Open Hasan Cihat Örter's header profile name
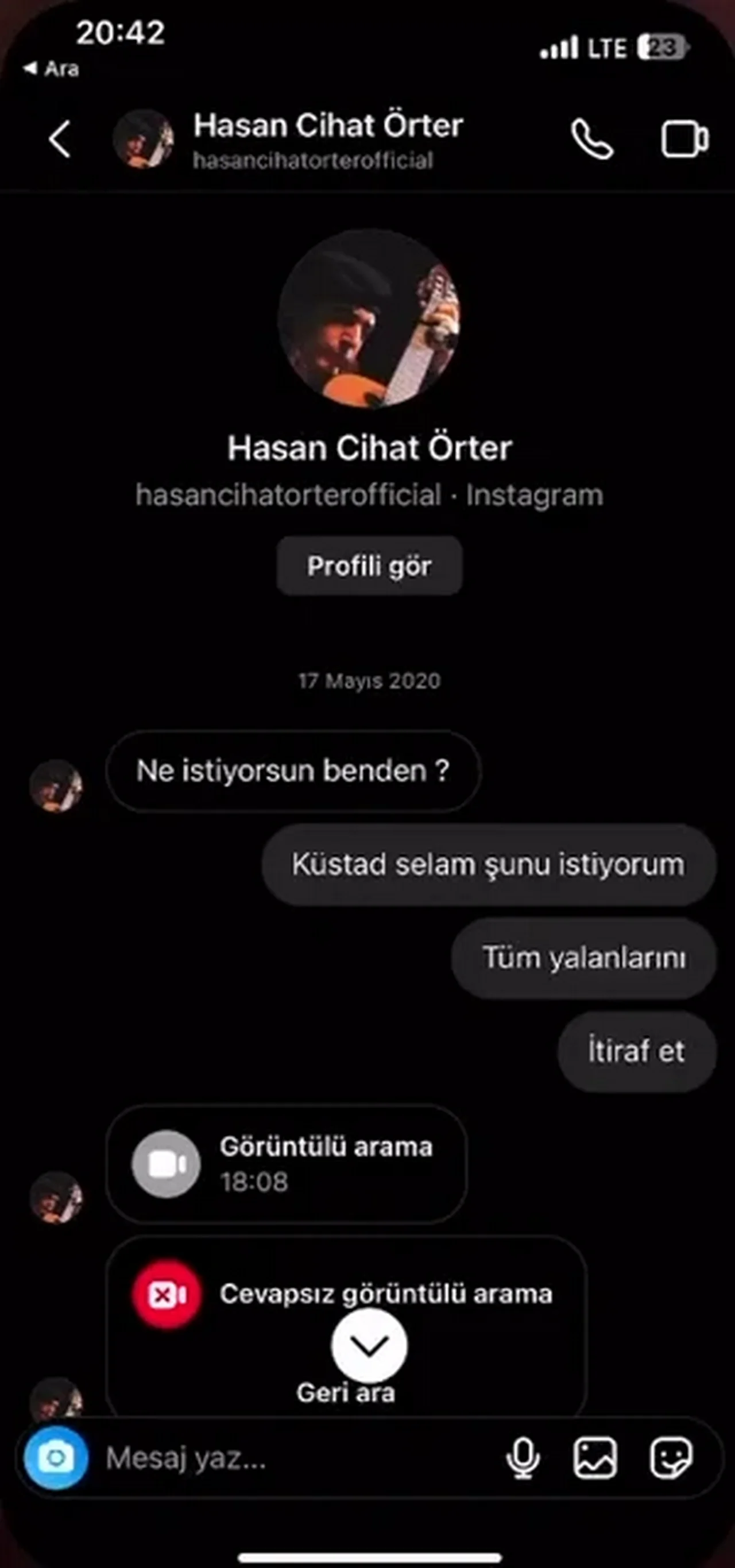This screenshot has width=735, height=1568. click(x=328, y=126)
